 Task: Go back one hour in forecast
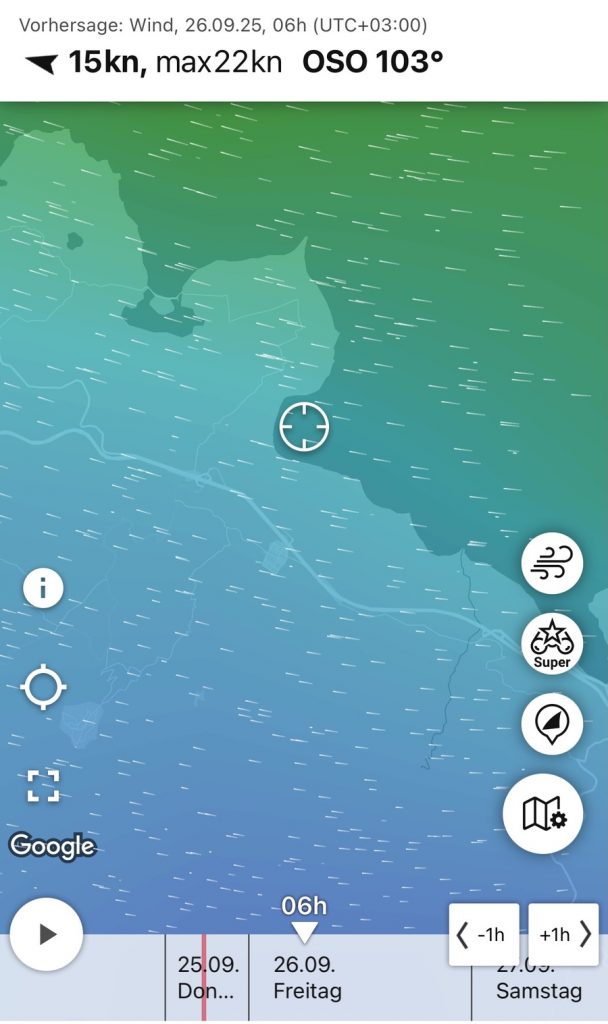(x=484, y=935)
